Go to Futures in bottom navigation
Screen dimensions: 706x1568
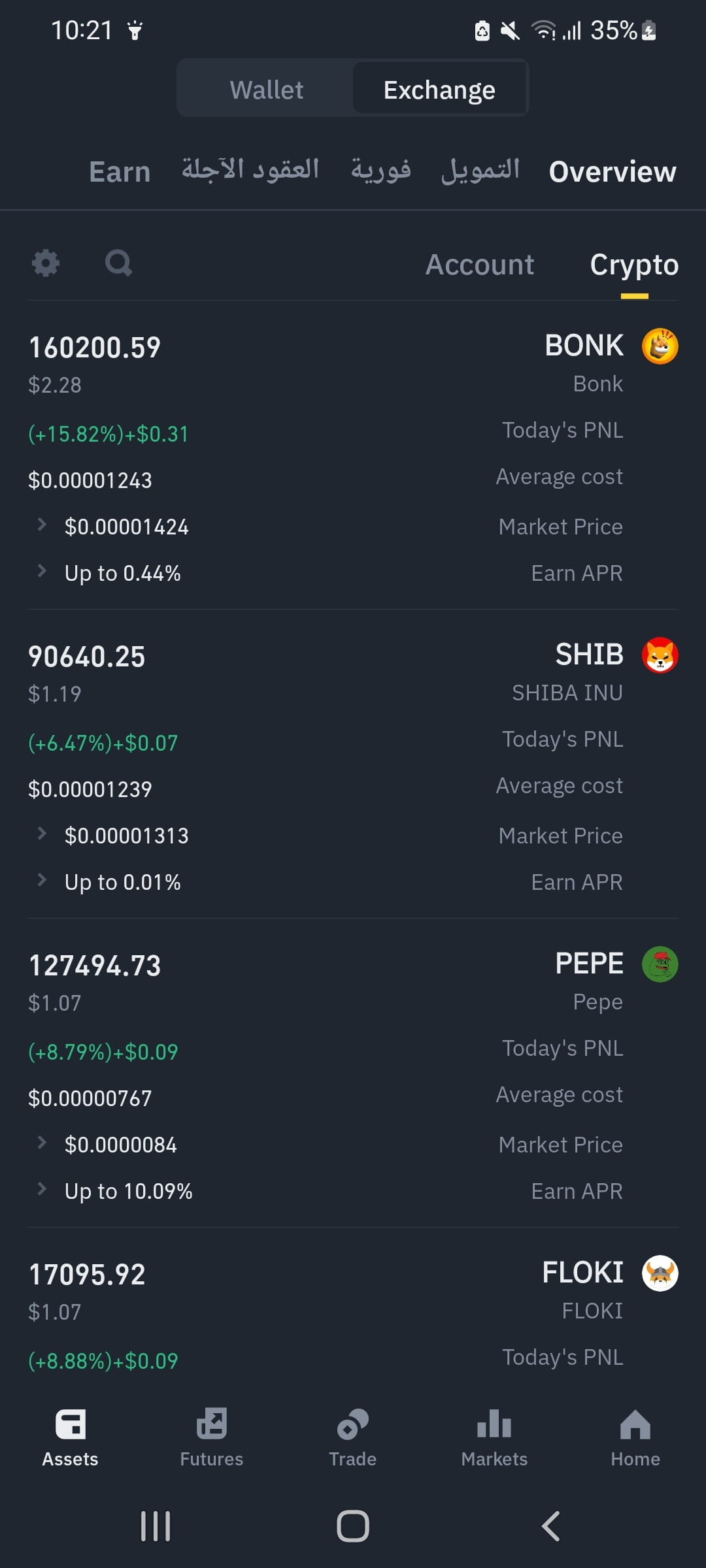(x=212, y=1437)
